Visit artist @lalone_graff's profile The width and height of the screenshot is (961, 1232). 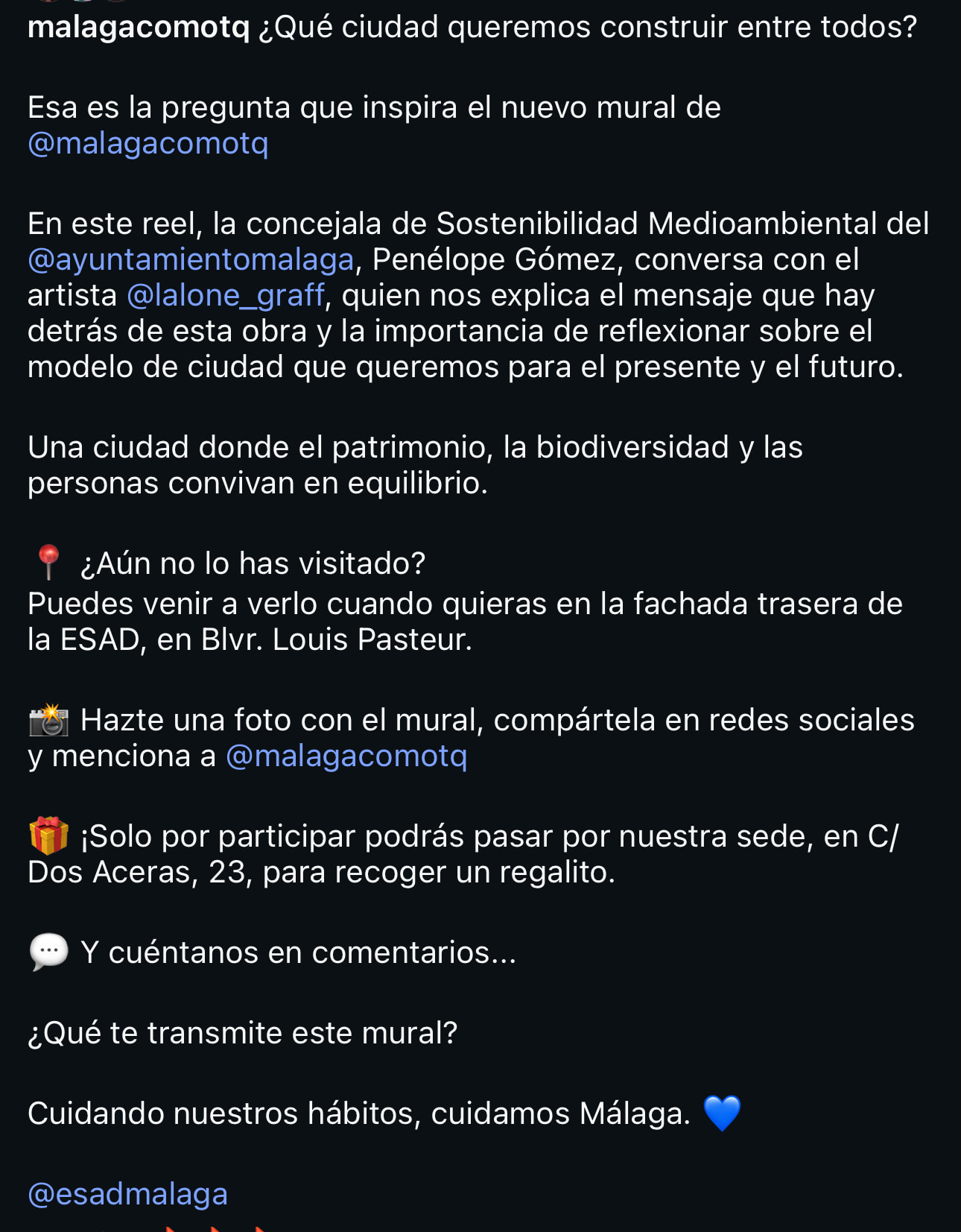[x=226, y=295]
